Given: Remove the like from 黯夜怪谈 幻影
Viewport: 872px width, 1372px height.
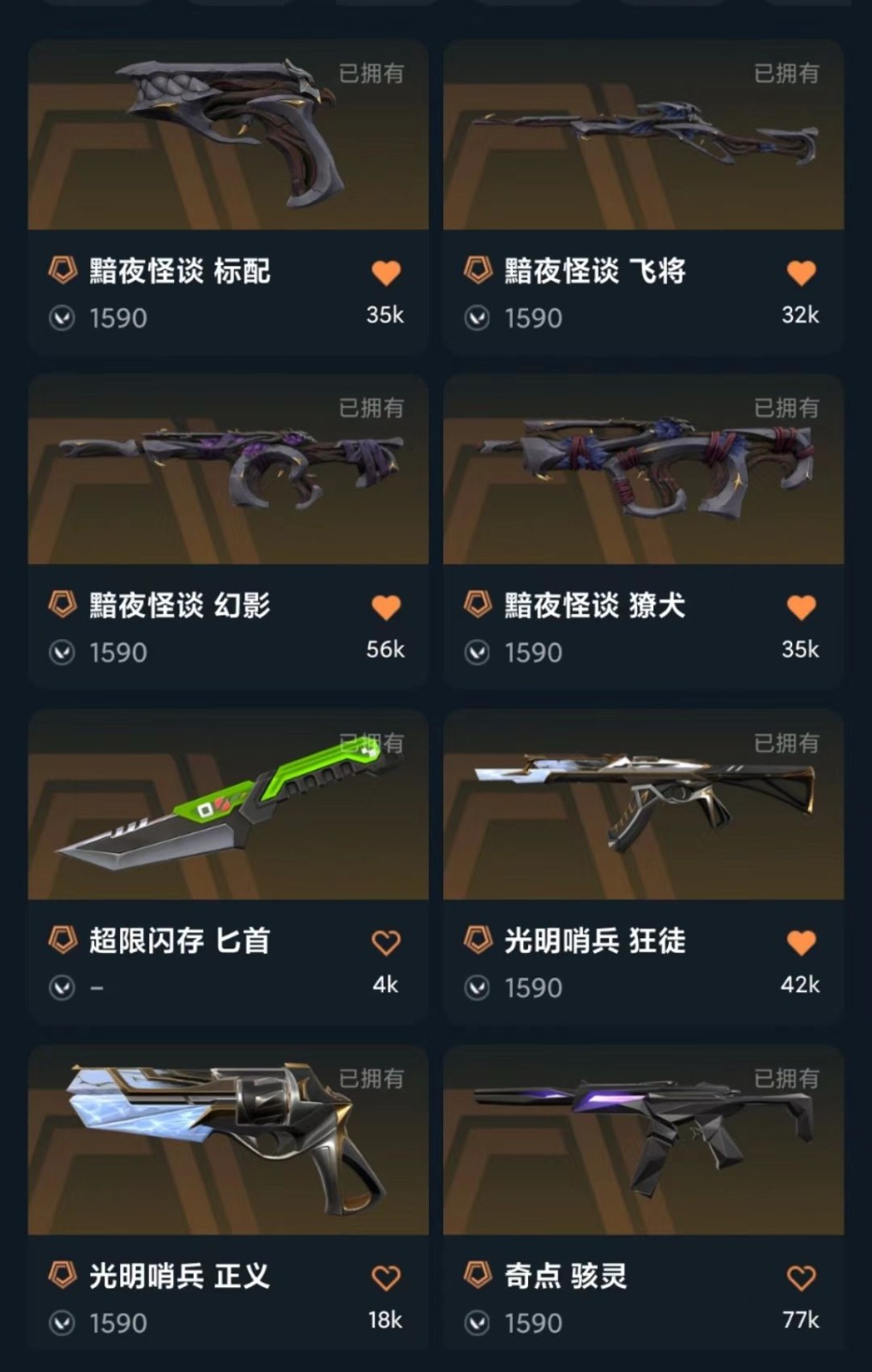Looking at the screenshot, I should pyautogui.click(x=386, y=607).
